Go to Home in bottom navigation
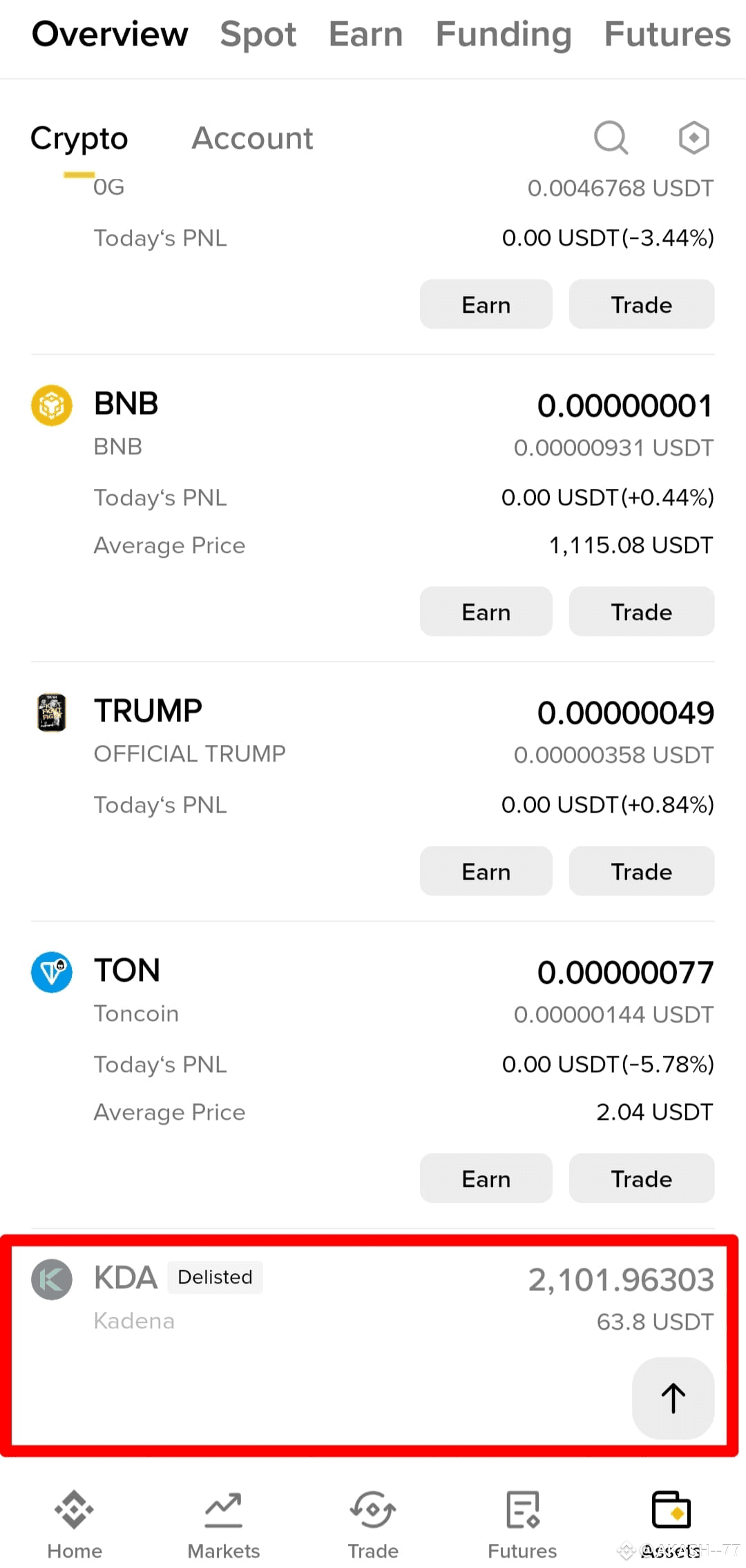 75,1525
